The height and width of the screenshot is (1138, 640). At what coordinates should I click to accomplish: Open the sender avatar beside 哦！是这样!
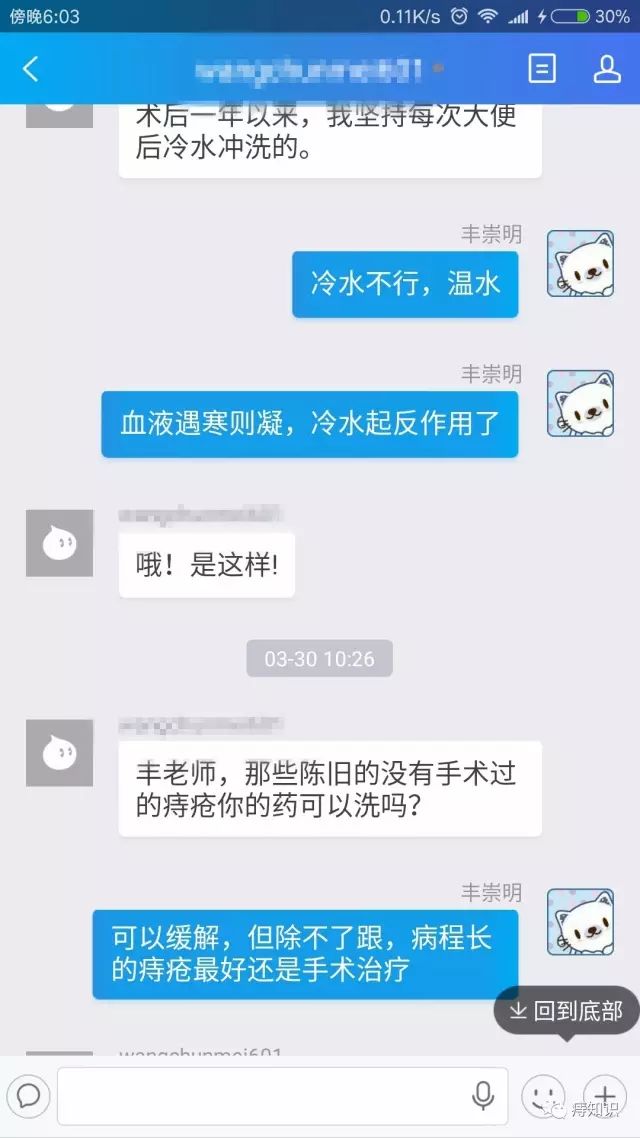[x=59, y=543]
